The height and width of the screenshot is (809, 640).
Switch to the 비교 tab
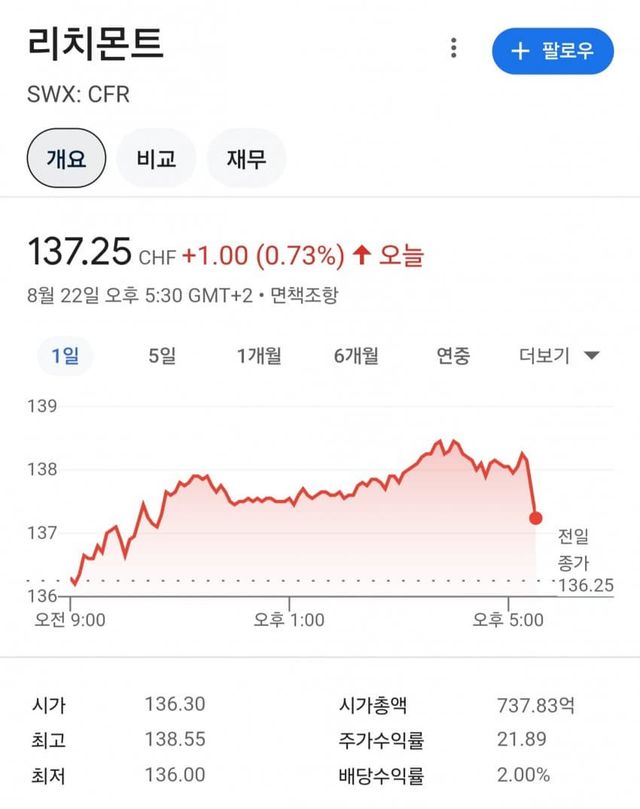pyautogui.click(x=156, y=158)
